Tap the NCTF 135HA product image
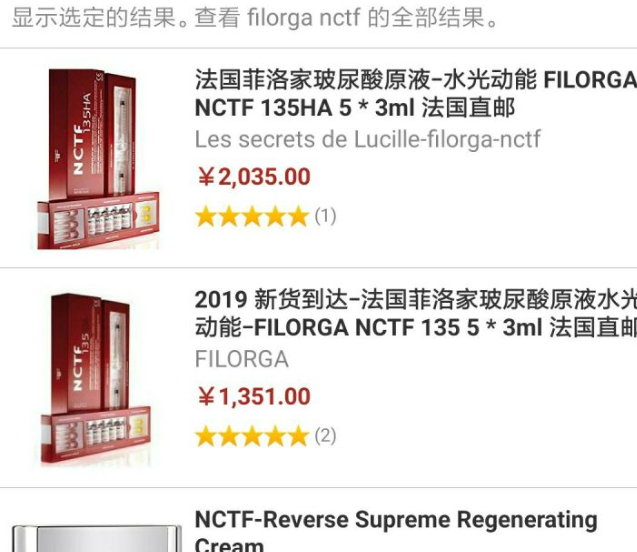Image resolution: width=637 pixels, height=552 pixels. [x=97, y=158]
